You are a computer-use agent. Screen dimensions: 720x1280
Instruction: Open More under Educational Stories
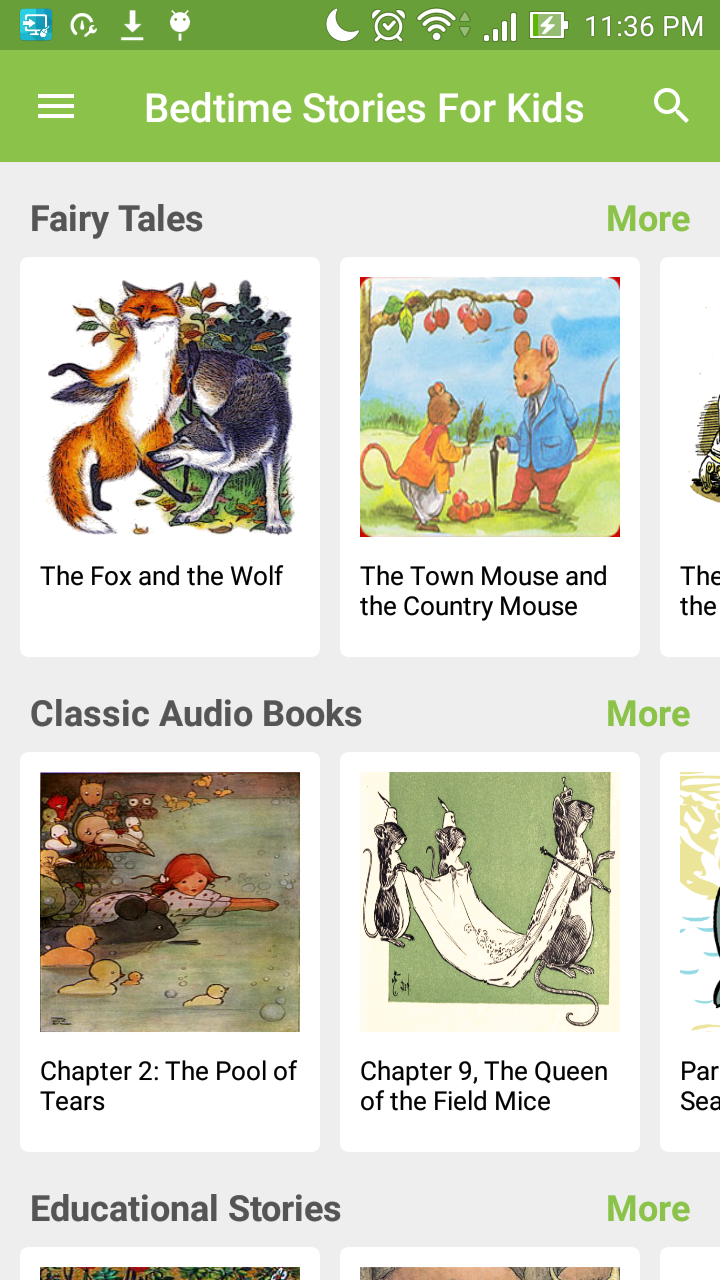648,1208
